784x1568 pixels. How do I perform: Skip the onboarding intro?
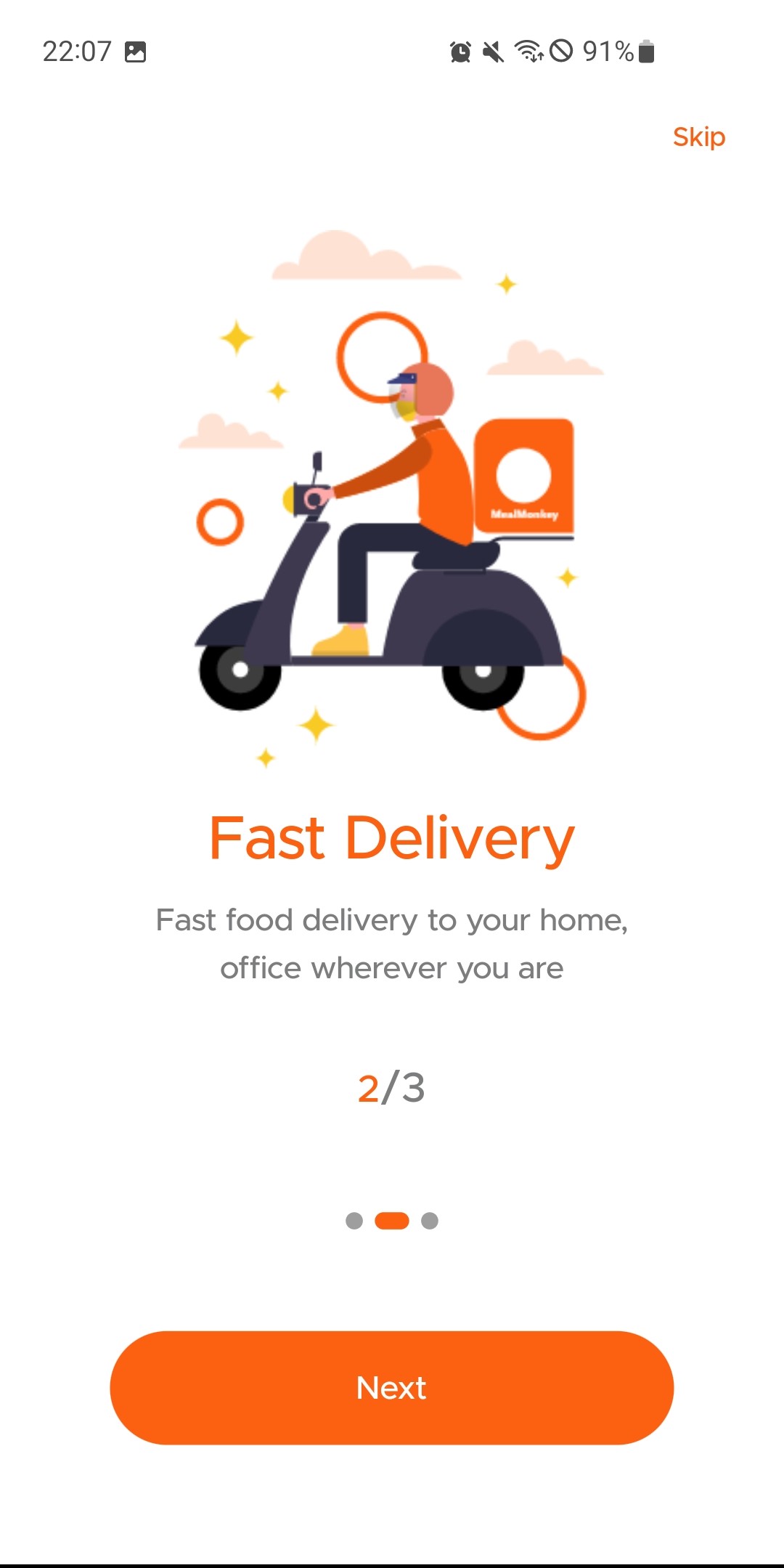click(x=698, y=137)
